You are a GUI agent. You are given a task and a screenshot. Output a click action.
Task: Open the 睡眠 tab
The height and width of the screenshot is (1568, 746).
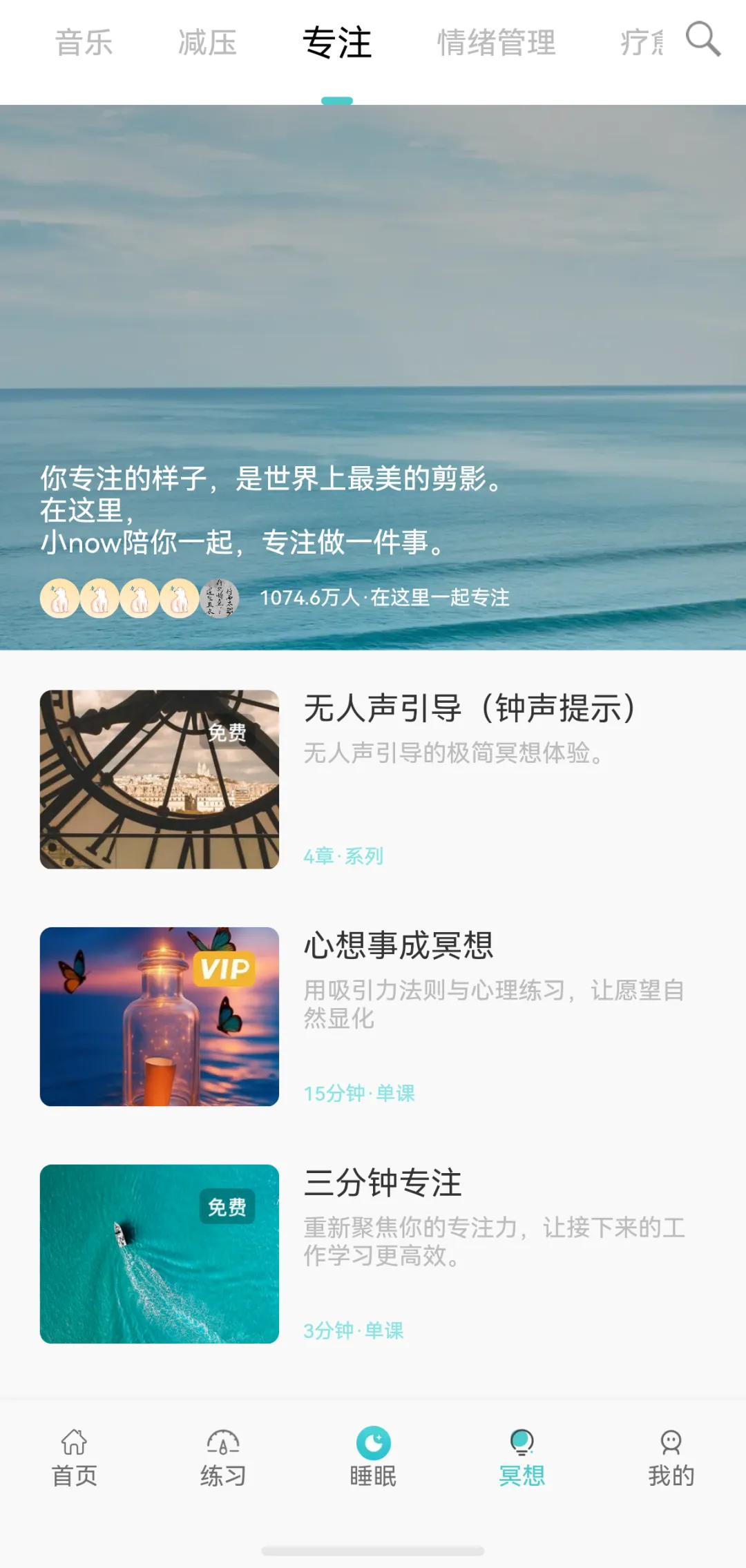pos(373,1458)
